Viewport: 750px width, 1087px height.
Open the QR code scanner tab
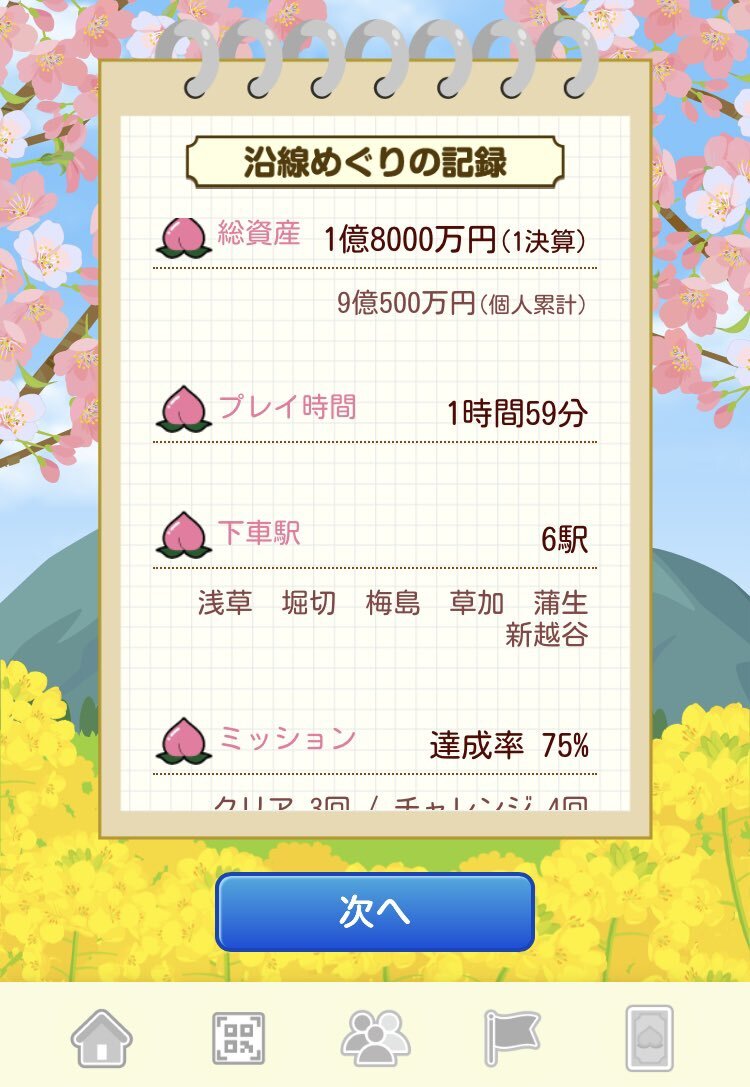click(239, 1038)
